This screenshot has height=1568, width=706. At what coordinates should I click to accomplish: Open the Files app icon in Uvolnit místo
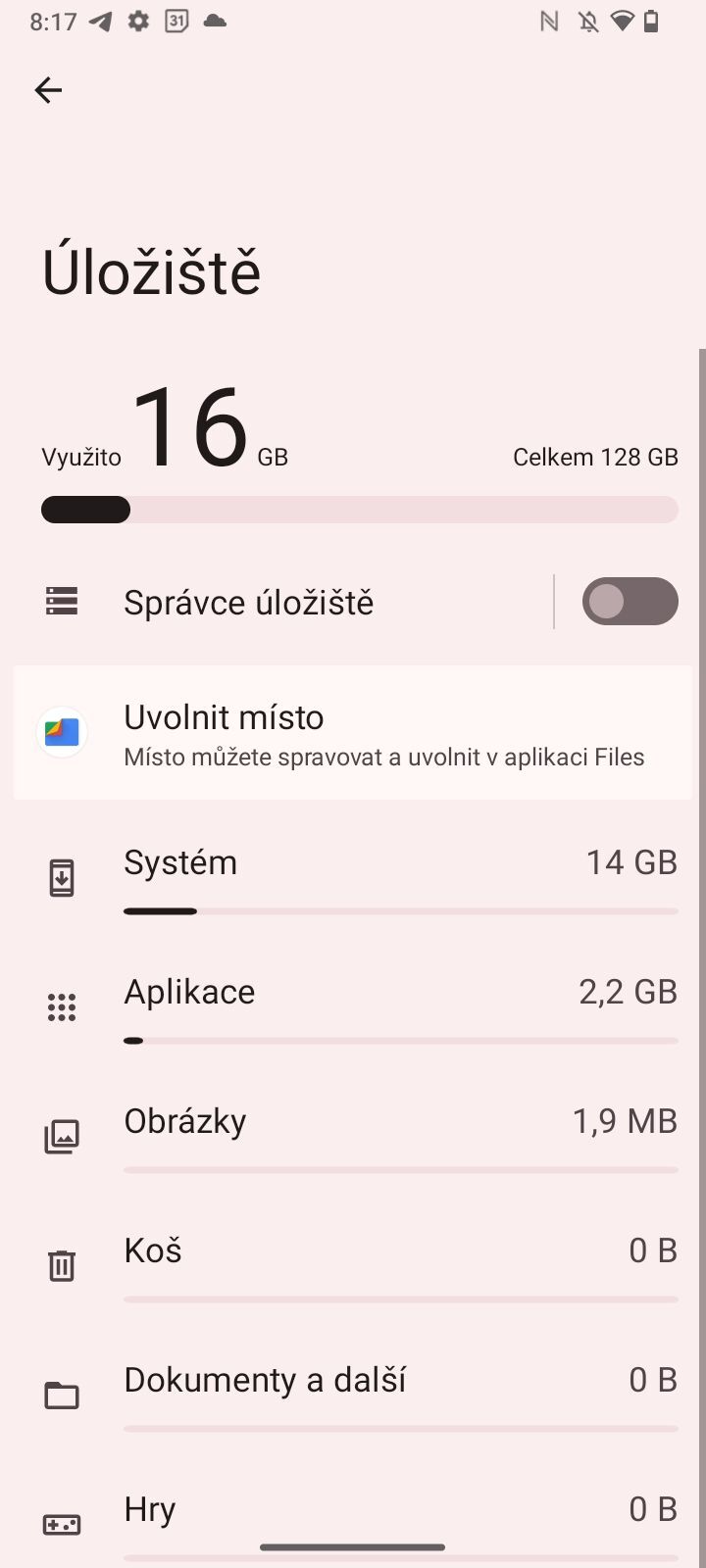coord(62,732)
